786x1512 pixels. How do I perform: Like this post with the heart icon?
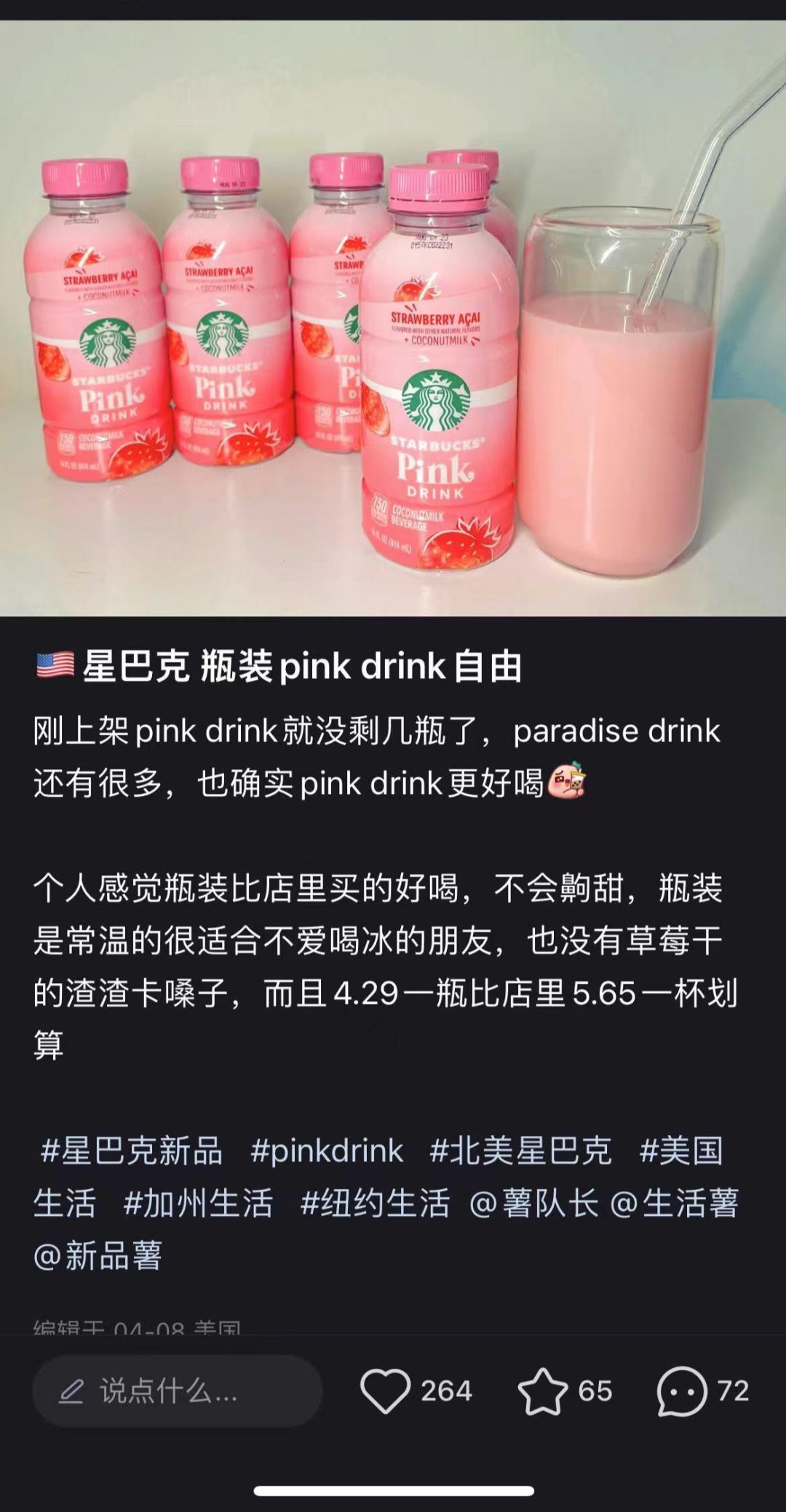(x=386, y=1391)
